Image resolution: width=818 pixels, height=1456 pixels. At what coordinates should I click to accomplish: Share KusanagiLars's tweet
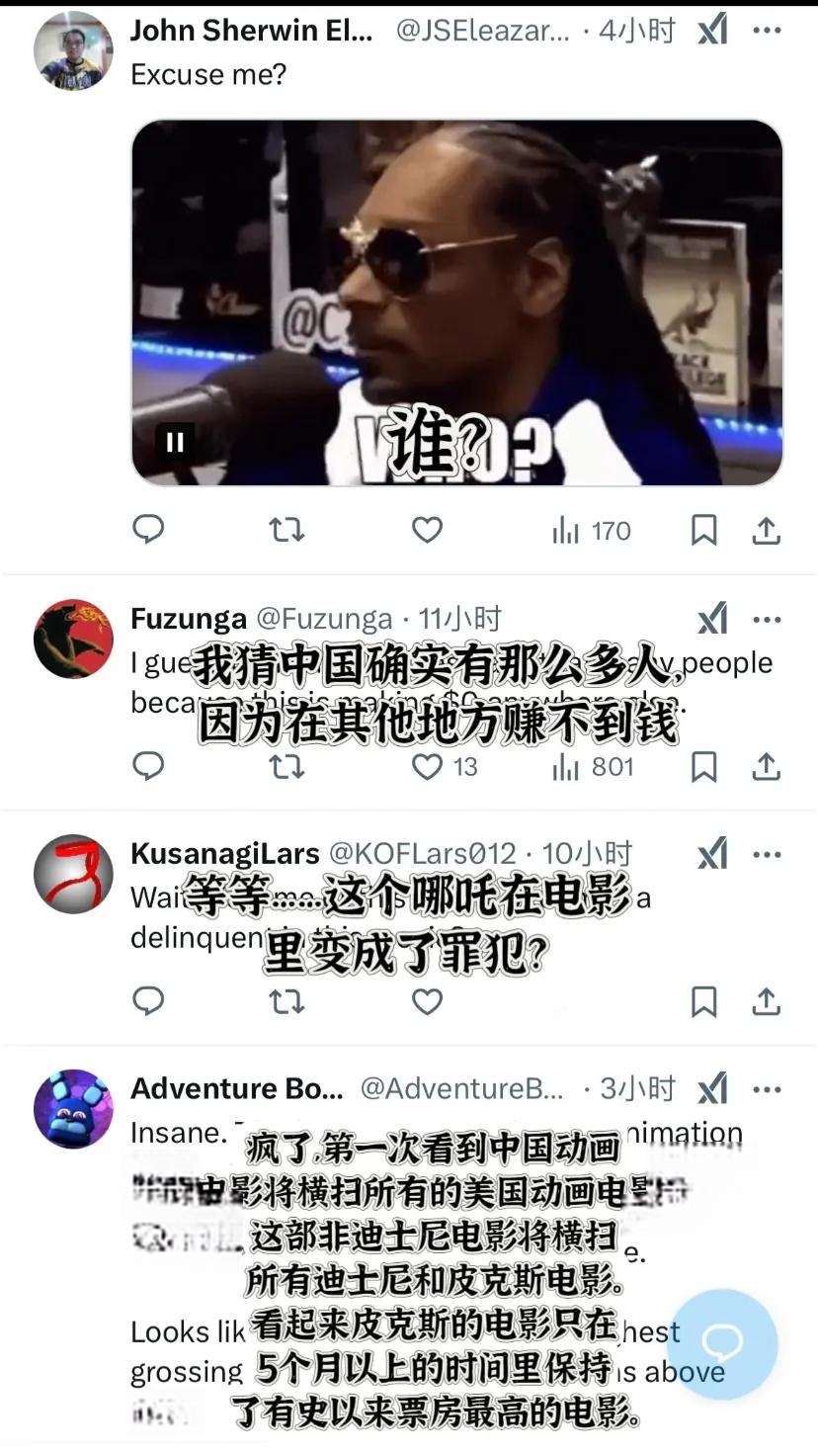[x=767, y=1001]
